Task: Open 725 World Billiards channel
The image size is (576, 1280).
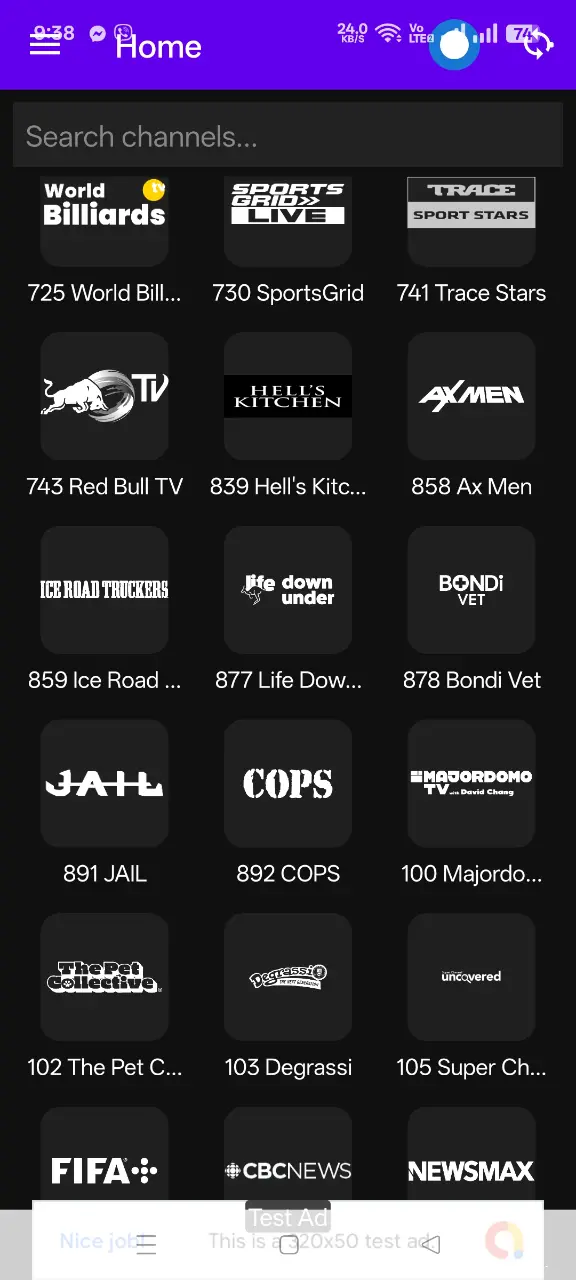Action: point(104,238)
